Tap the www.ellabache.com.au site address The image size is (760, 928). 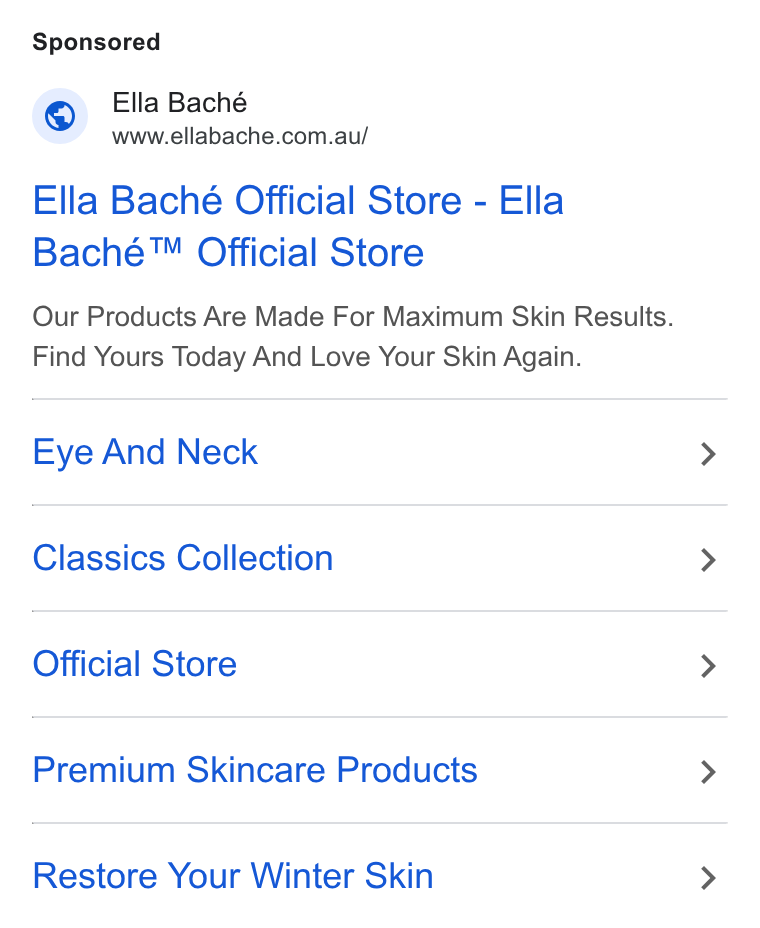point(240,137)
